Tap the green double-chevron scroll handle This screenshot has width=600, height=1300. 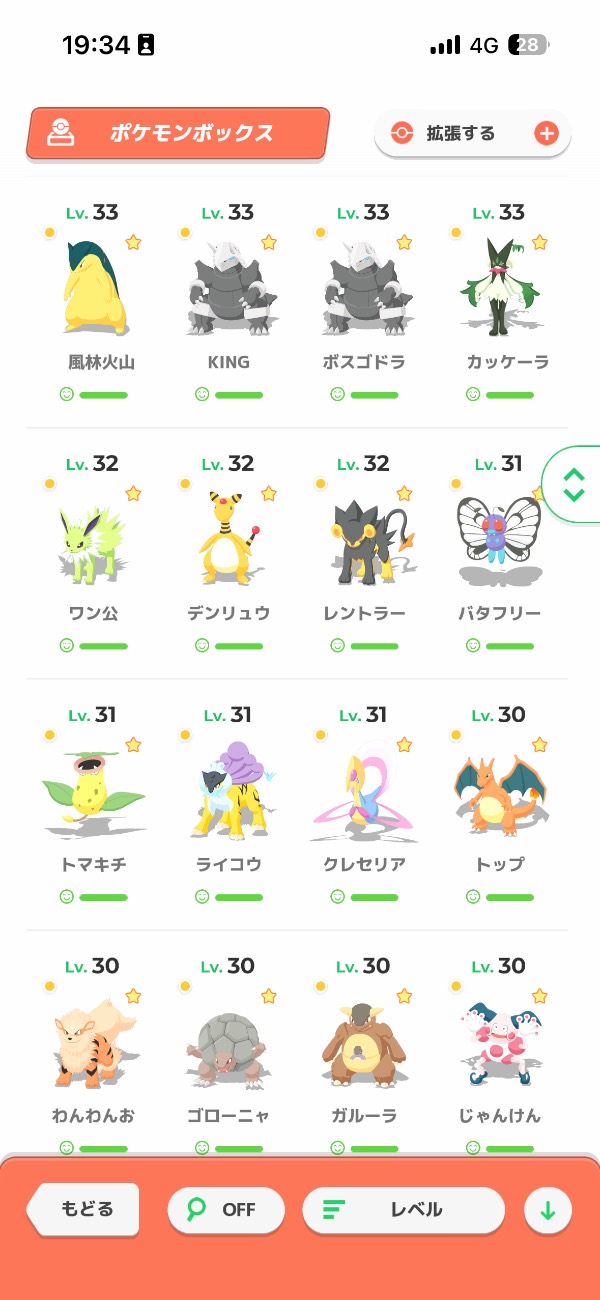point(573,483)
